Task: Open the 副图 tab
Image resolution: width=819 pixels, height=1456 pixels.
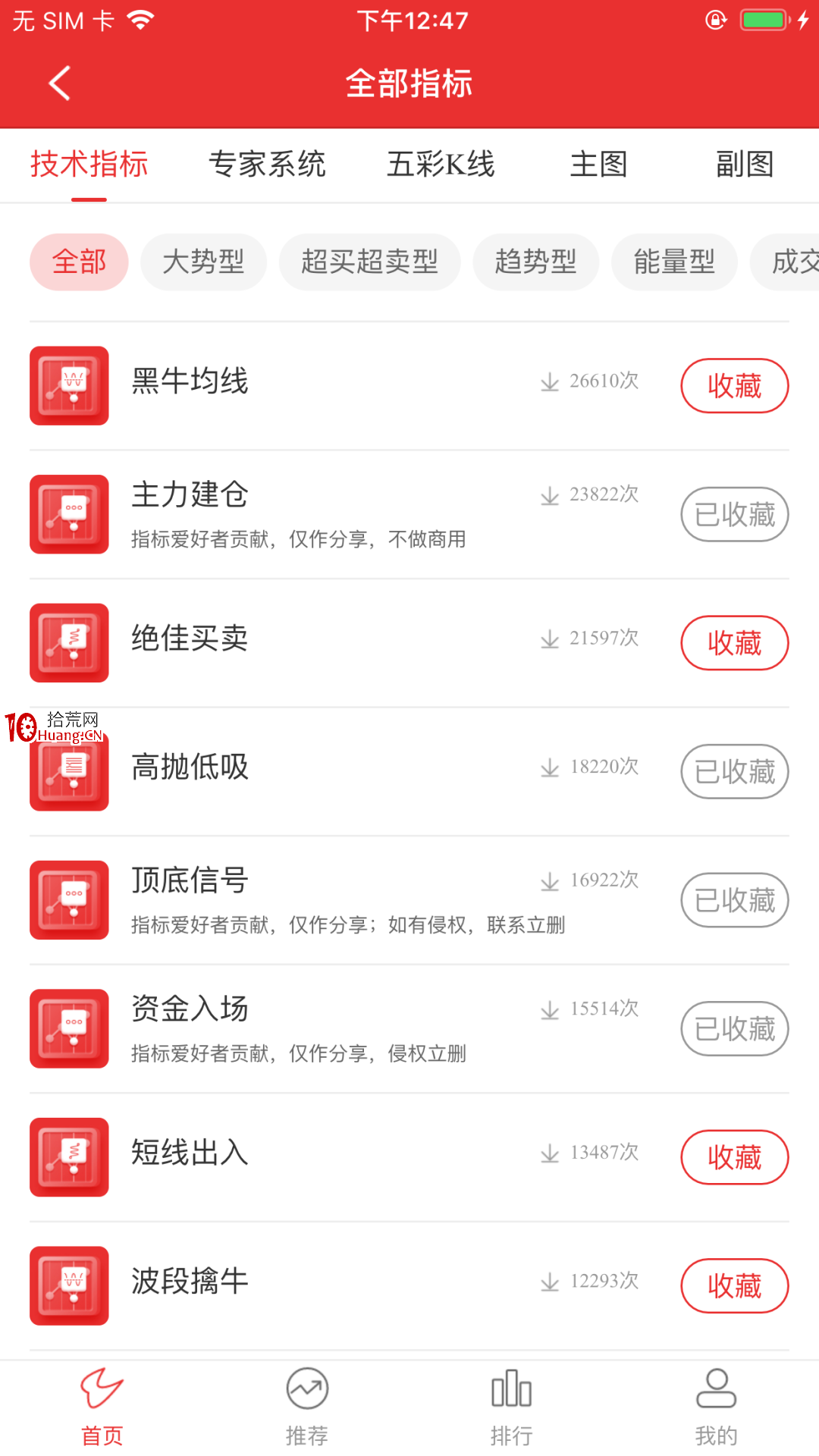Action: 745,164
